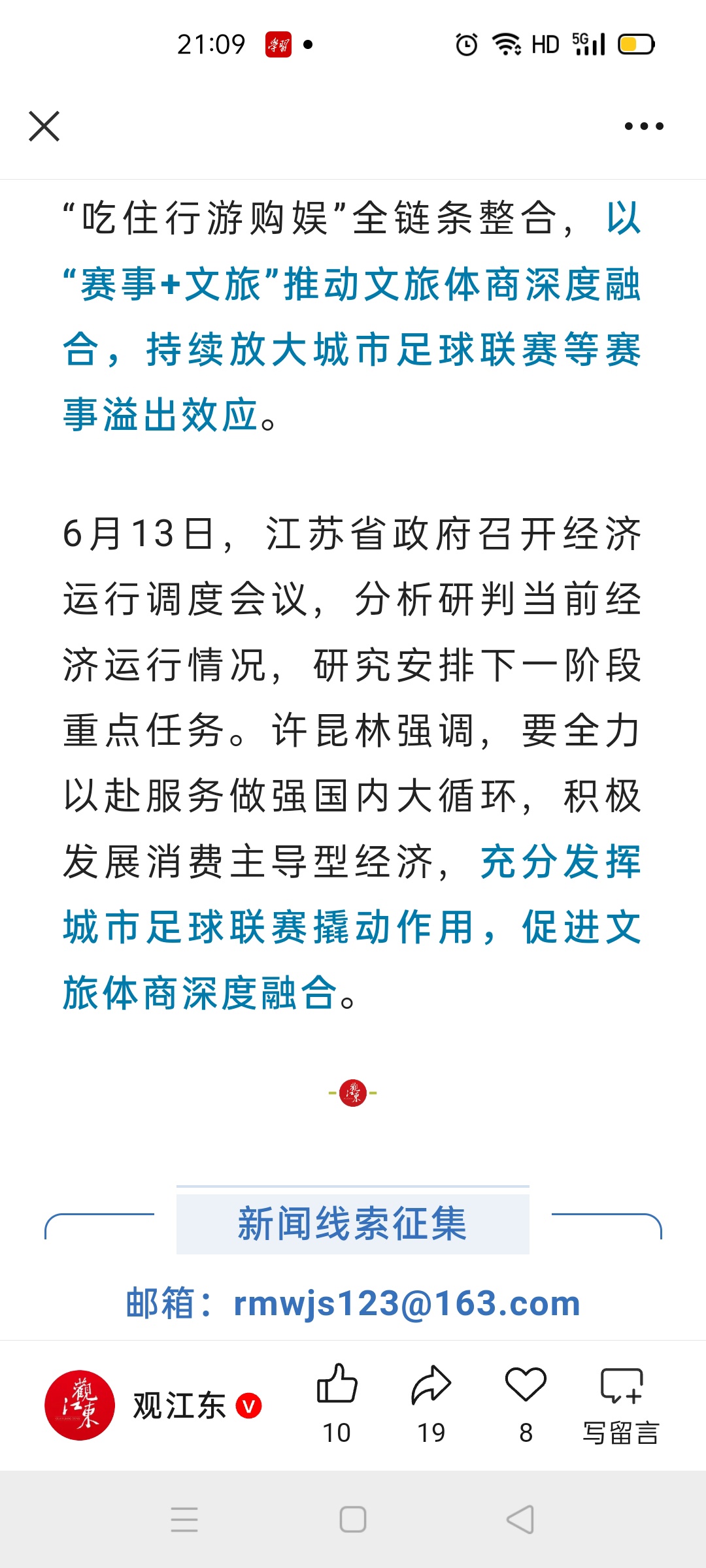Close the article page
Image resolution: width=706 pixels, height=1568 pixels.
44,126
